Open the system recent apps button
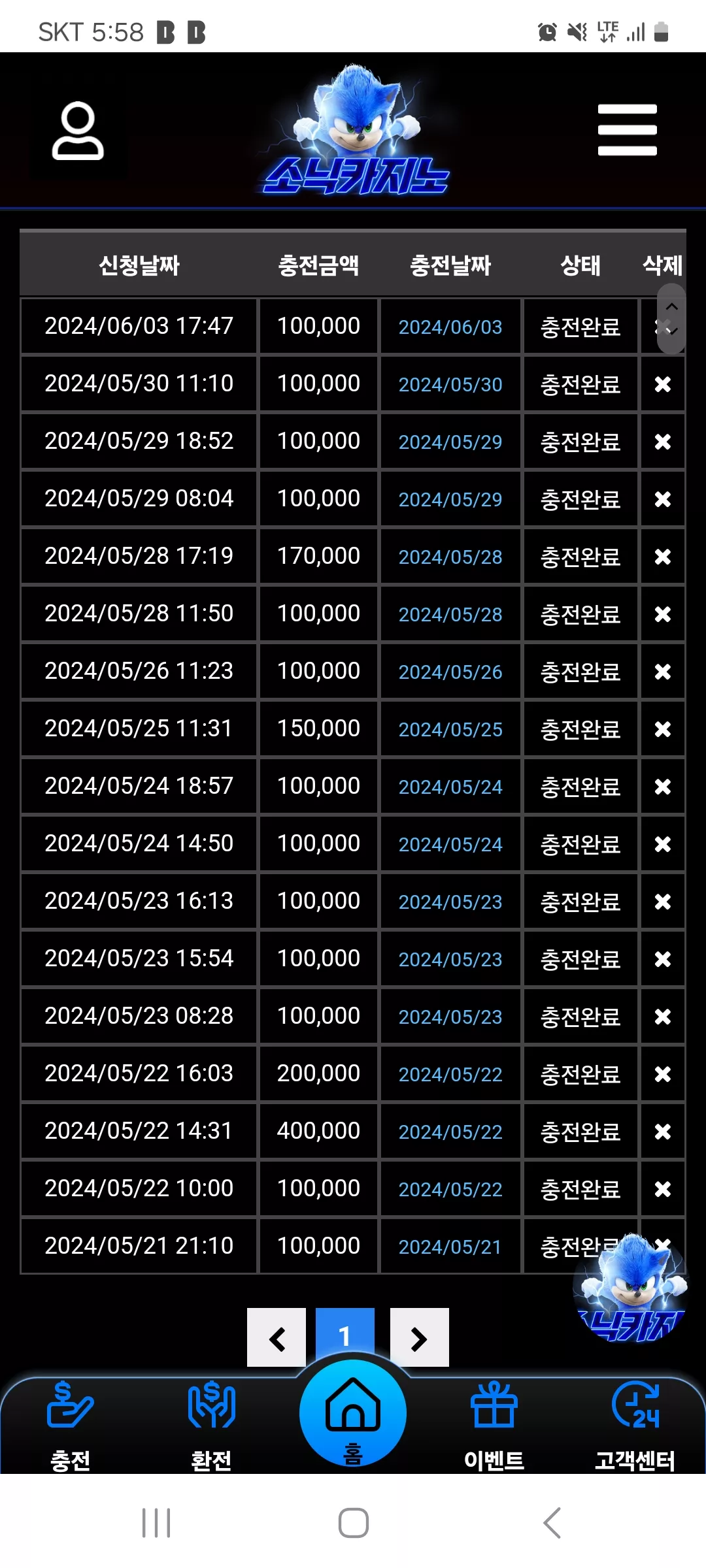706x1568 pixels. pos(157,1523)
